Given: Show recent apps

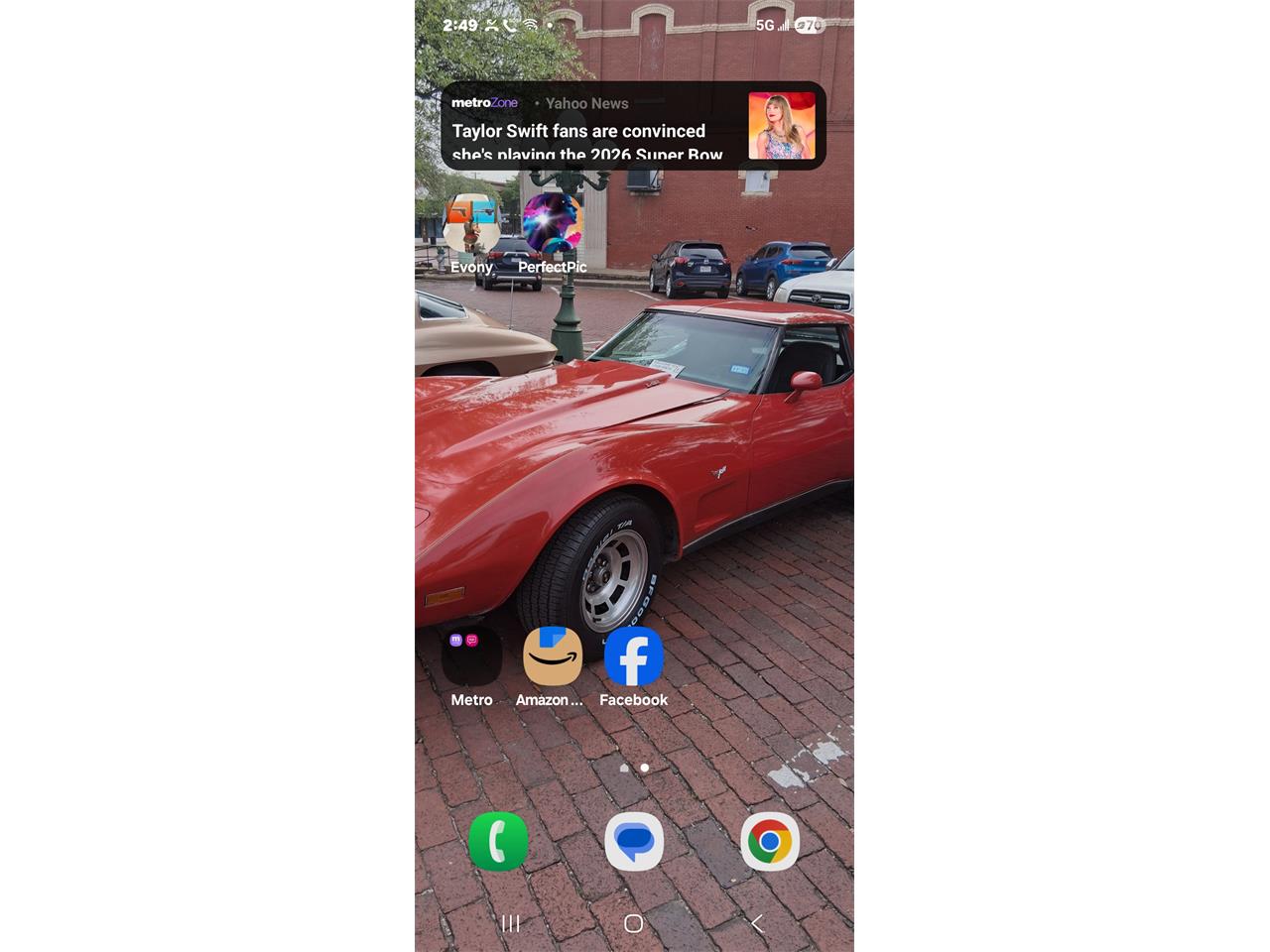Looking at the screenshot, I should click(511, 923).
